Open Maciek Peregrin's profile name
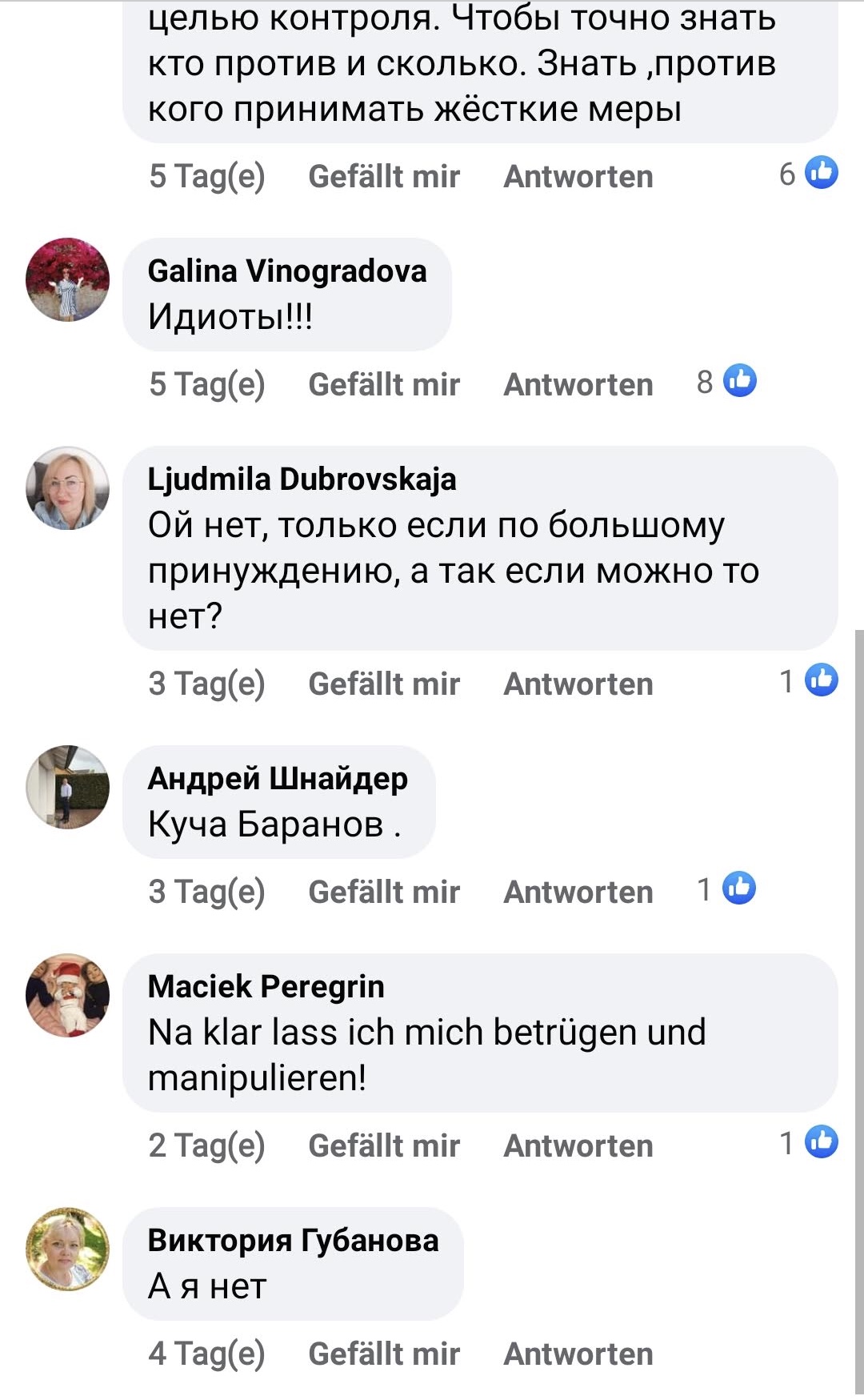Screen dimensions: 864x1400 click(266, 986)
